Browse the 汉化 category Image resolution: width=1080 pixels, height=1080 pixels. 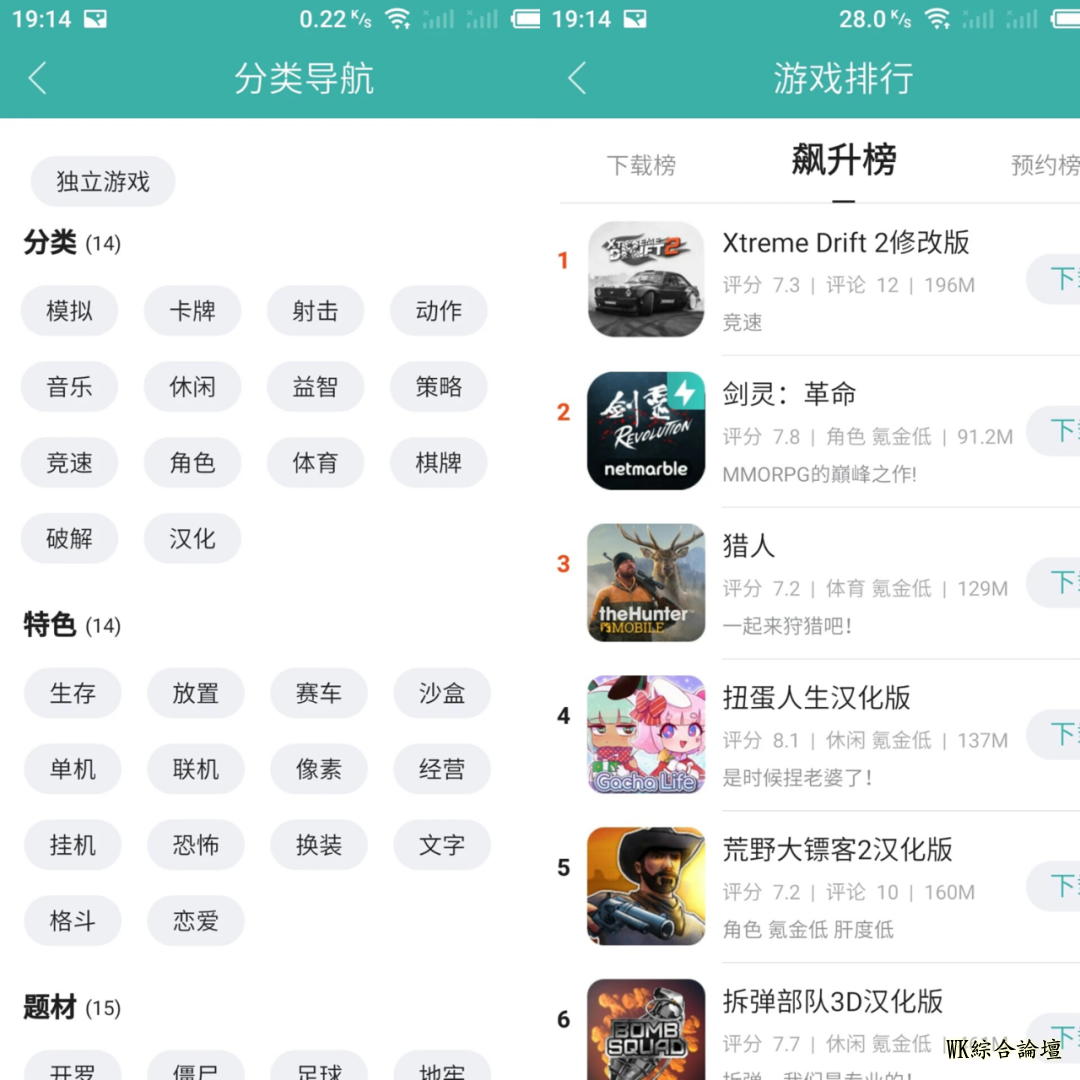(x=192, y=539)
